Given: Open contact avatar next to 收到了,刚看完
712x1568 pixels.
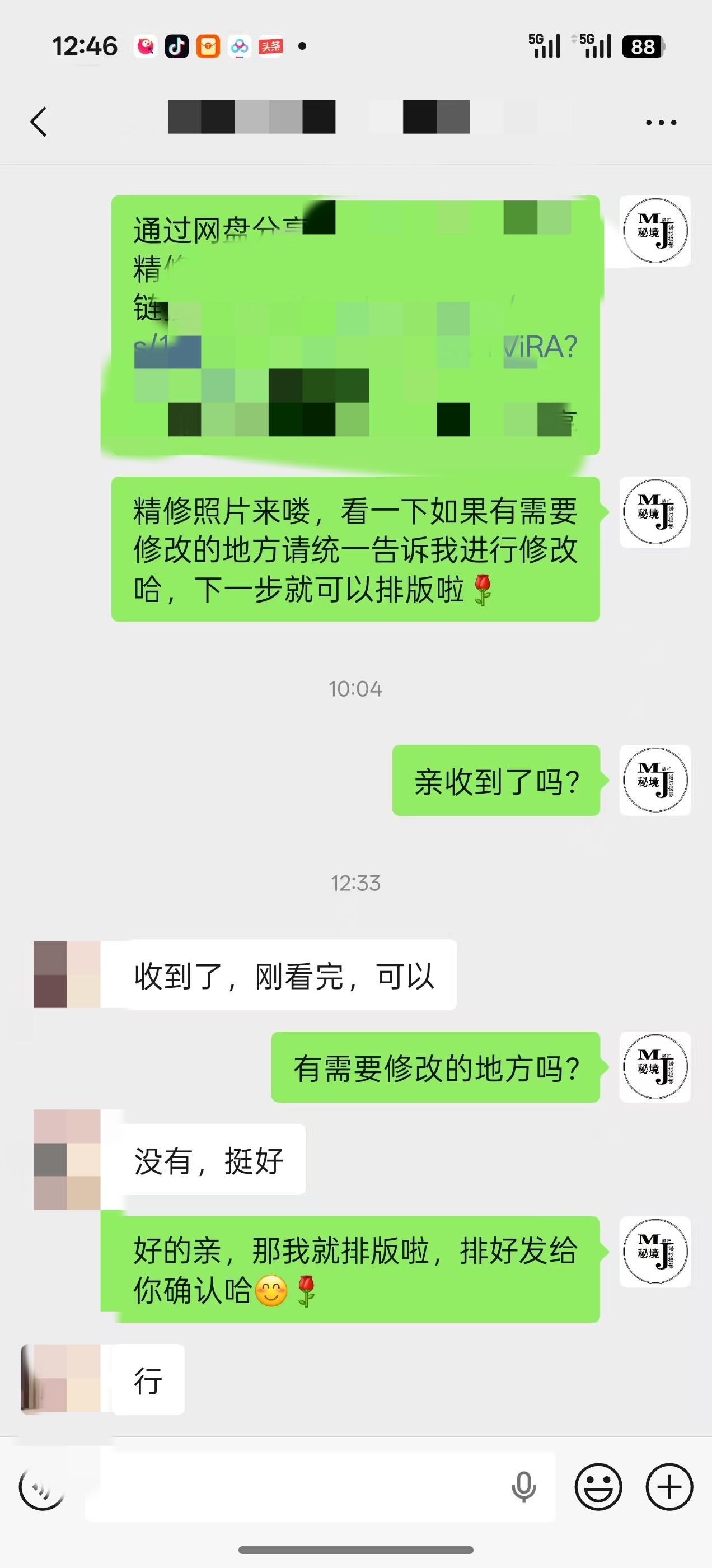Looking at the screenshot, I should coord(67,974).
